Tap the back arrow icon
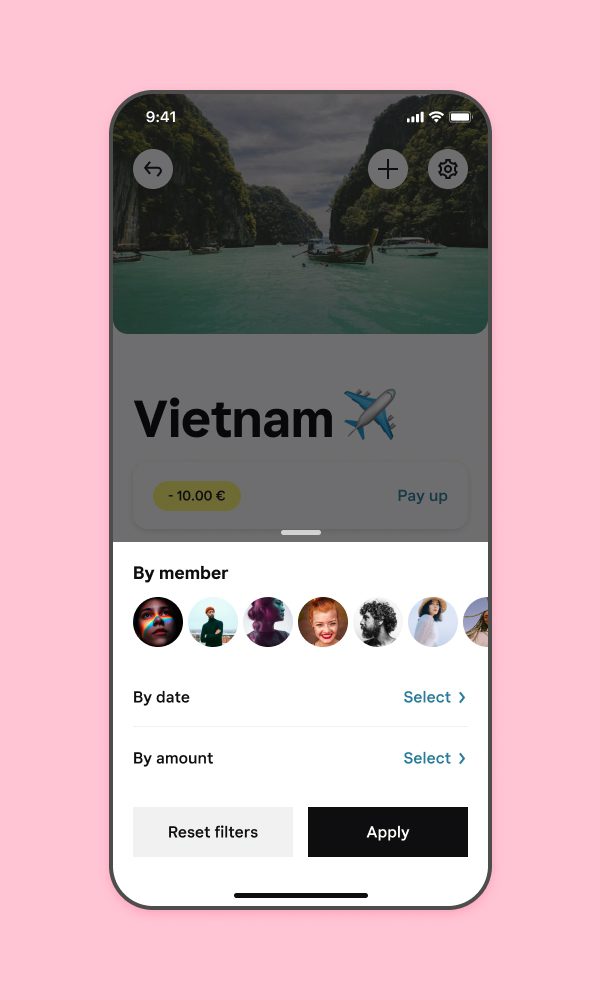Viewport: 600px width, 1000px height. [x=153, y=169]
